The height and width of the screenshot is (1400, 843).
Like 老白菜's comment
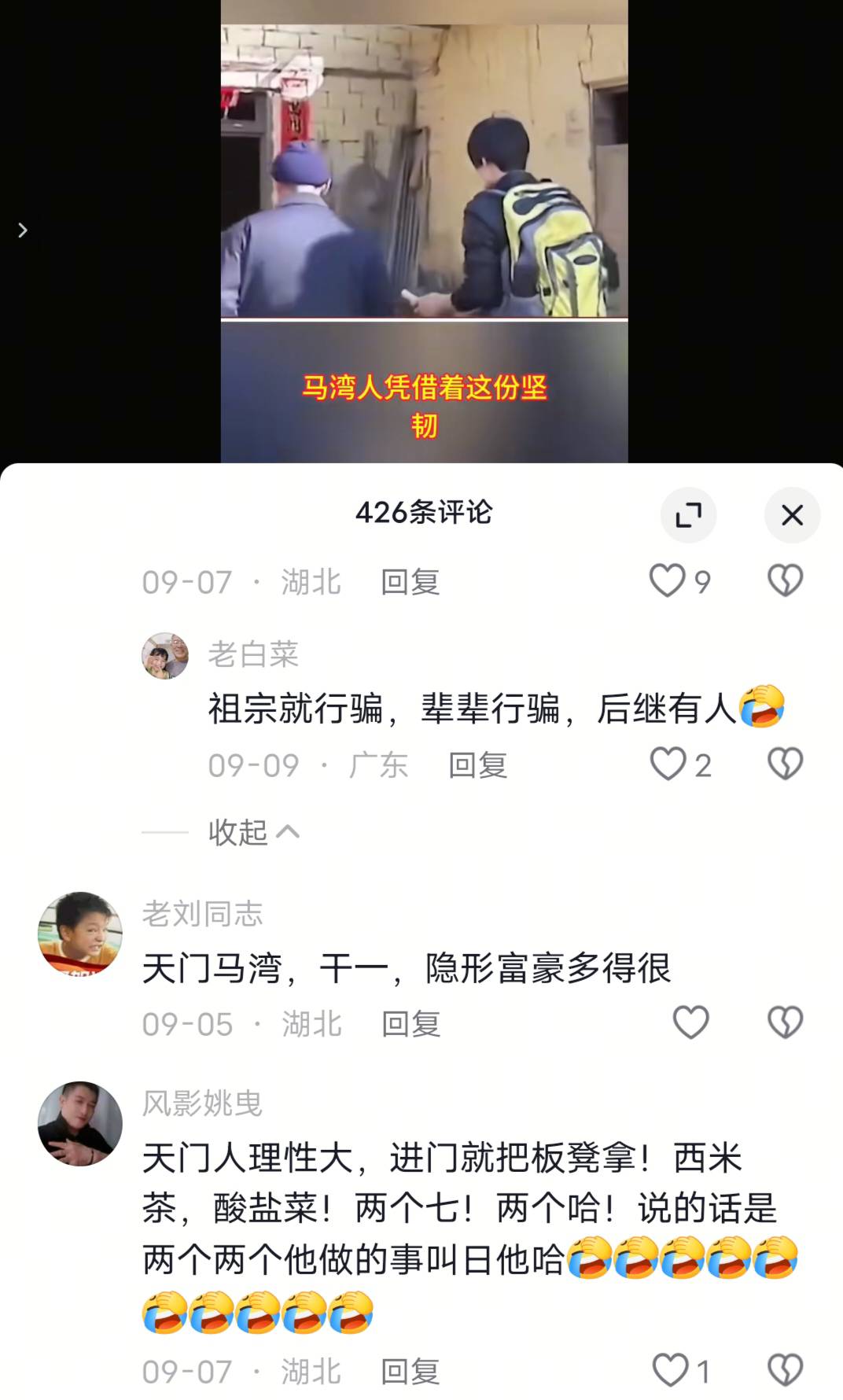668,764
